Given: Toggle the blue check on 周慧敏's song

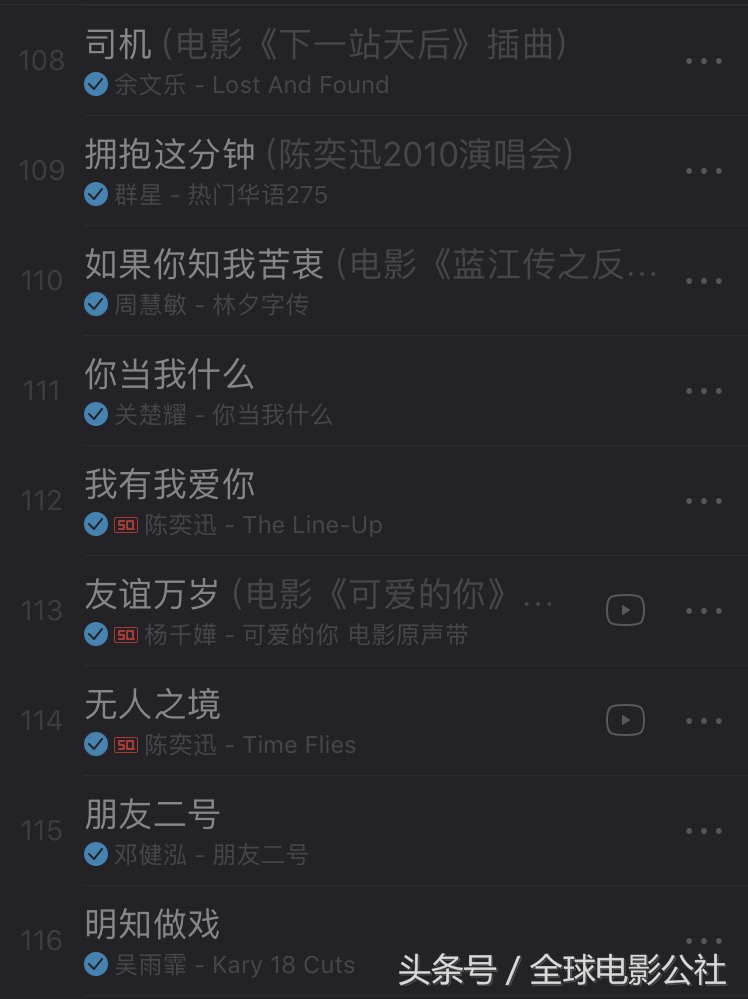Looking at the screenshot, I should pyautogui.click(x=95, y=305).
